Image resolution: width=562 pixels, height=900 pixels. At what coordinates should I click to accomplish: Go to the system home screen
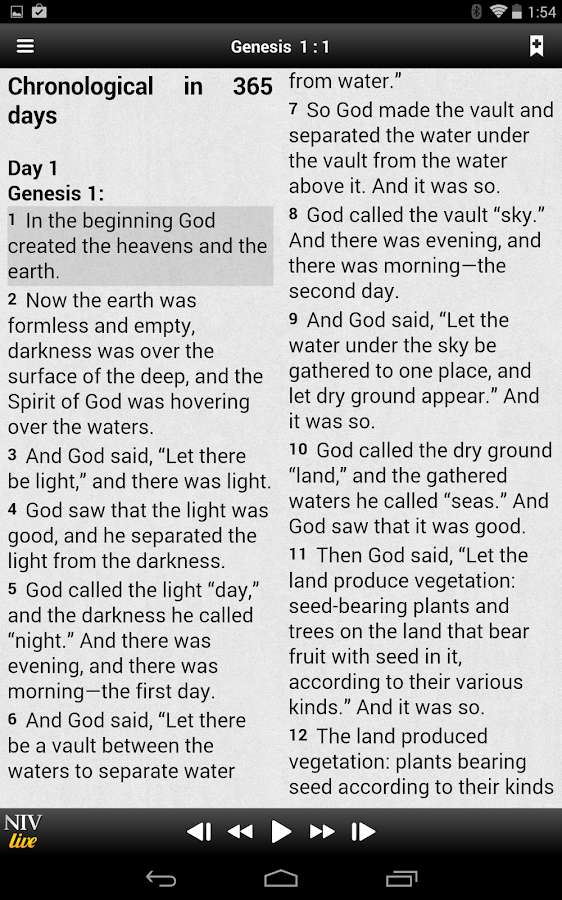point(281,878)
